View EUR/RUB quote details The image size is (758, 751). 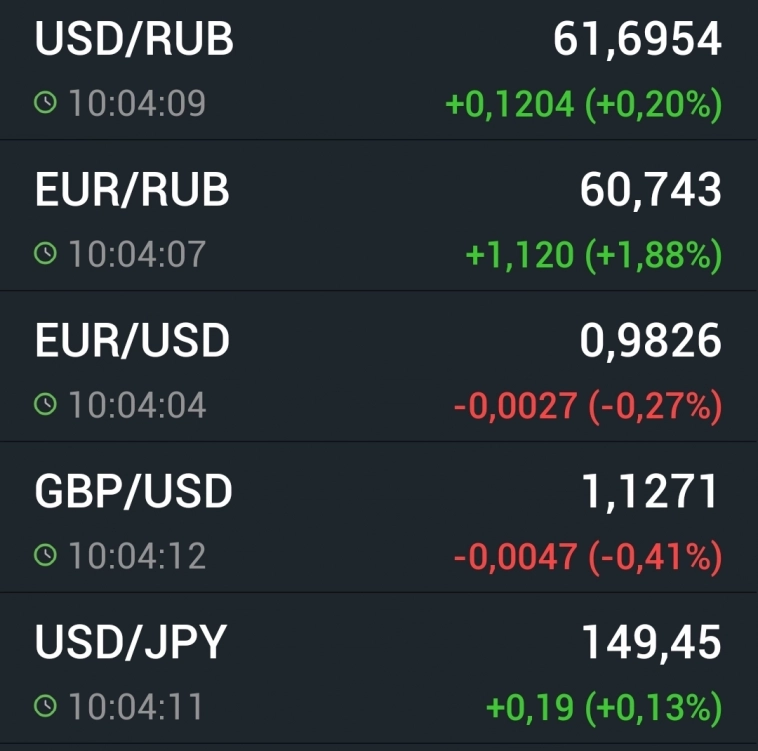point(378,218)
